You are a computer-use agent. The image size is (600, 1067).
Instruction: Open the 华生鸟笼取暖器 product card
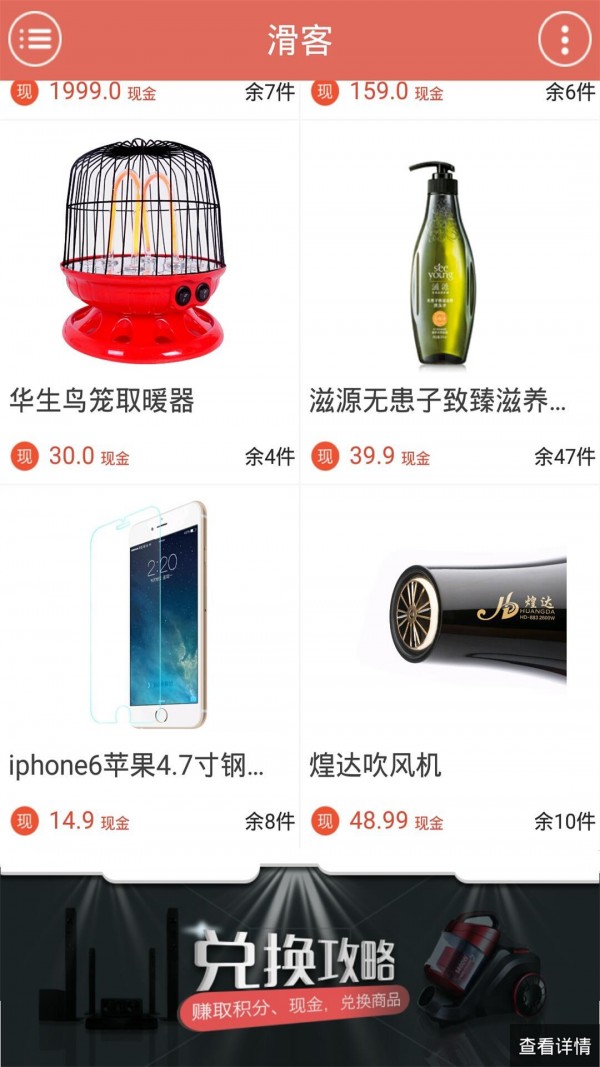[x=149, y=300]
